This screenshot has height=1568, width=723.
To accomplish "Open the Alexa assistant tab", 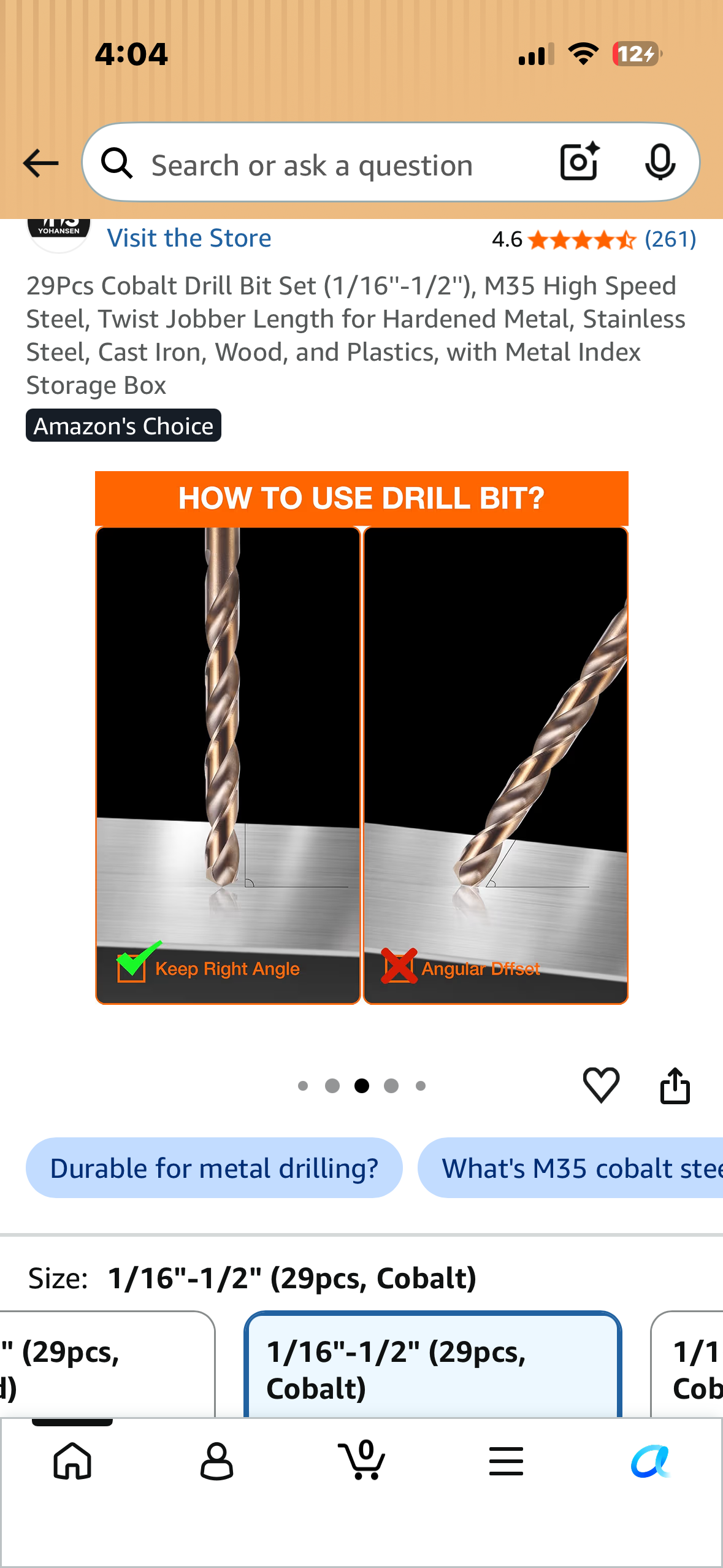I will click(x=651, y=1461).
